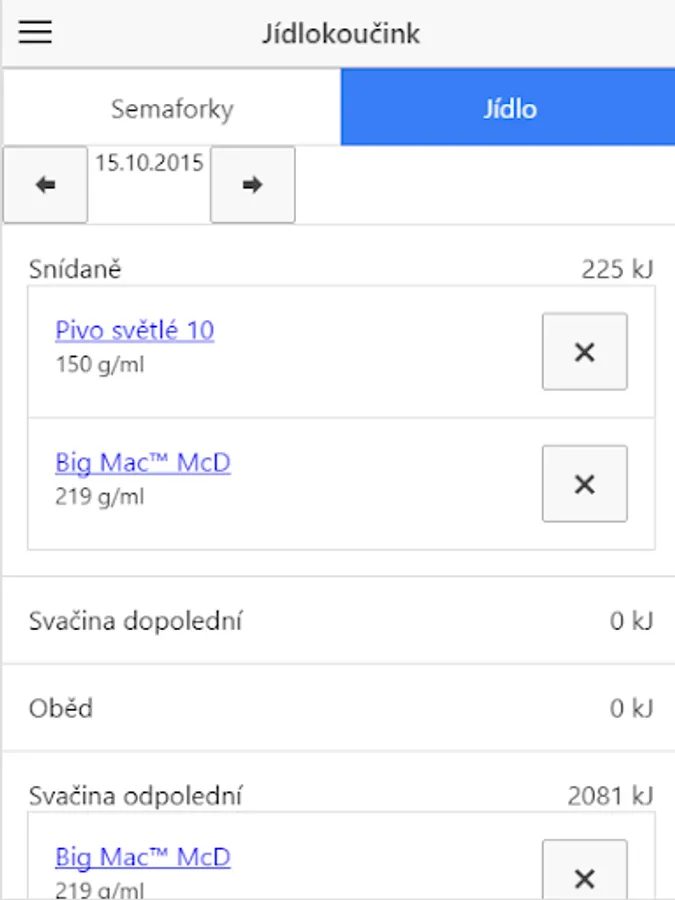Open Pivo světlé 10 link
The image size is (675, 900).
(x=134, y=330)
